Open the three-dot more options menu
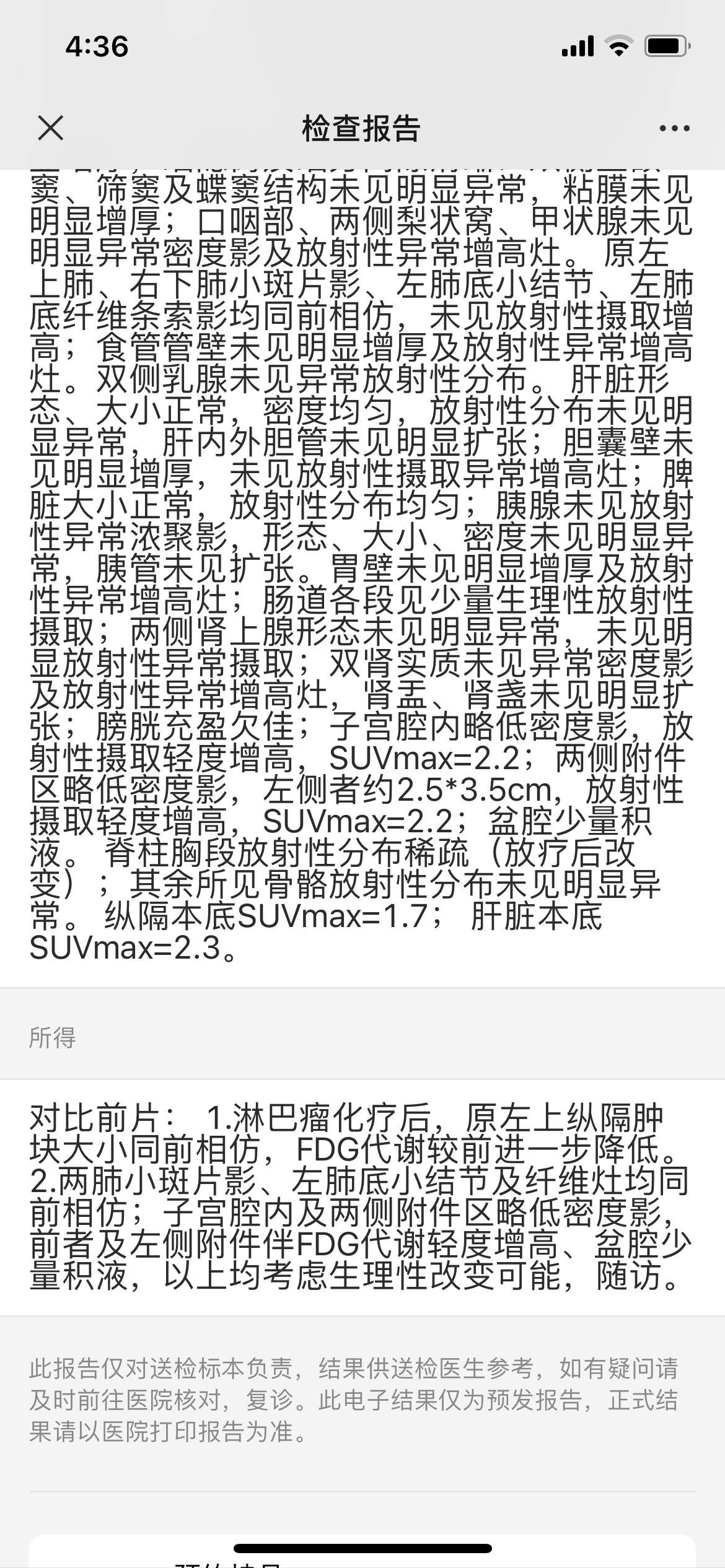Screen dimensions: 725x1568 674,129
